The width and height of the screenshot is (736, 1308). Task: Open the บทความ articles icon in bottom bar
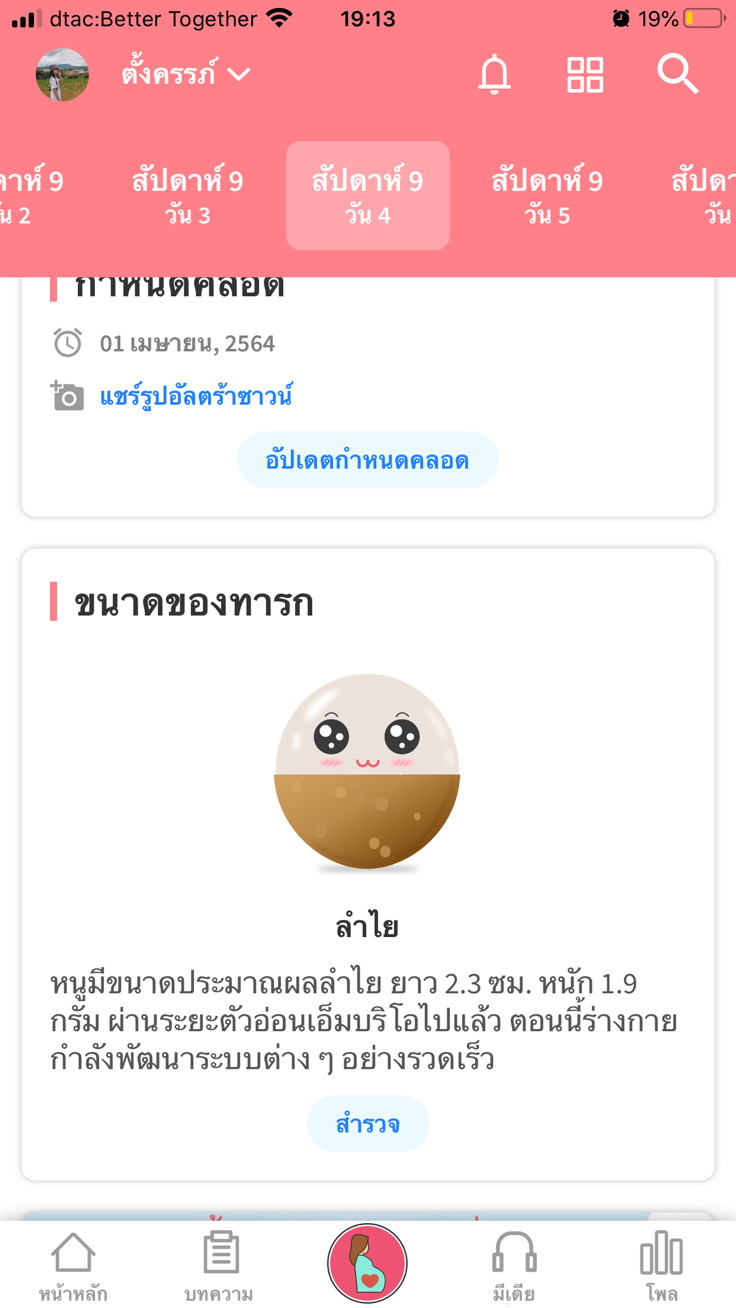tap(220, 1252)
